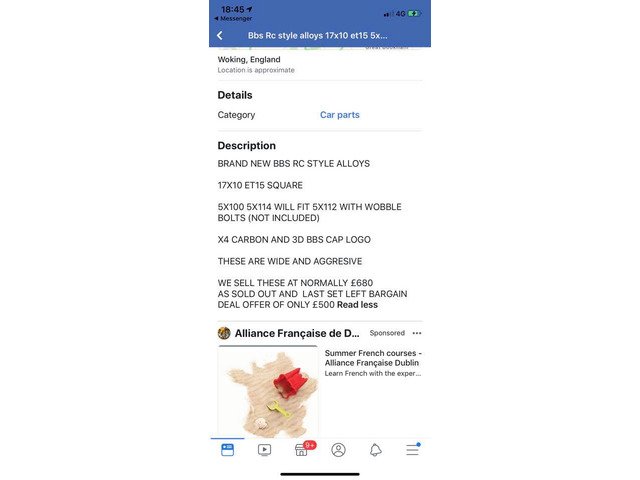Switch to the News Feed tab

tap(227, 450)
